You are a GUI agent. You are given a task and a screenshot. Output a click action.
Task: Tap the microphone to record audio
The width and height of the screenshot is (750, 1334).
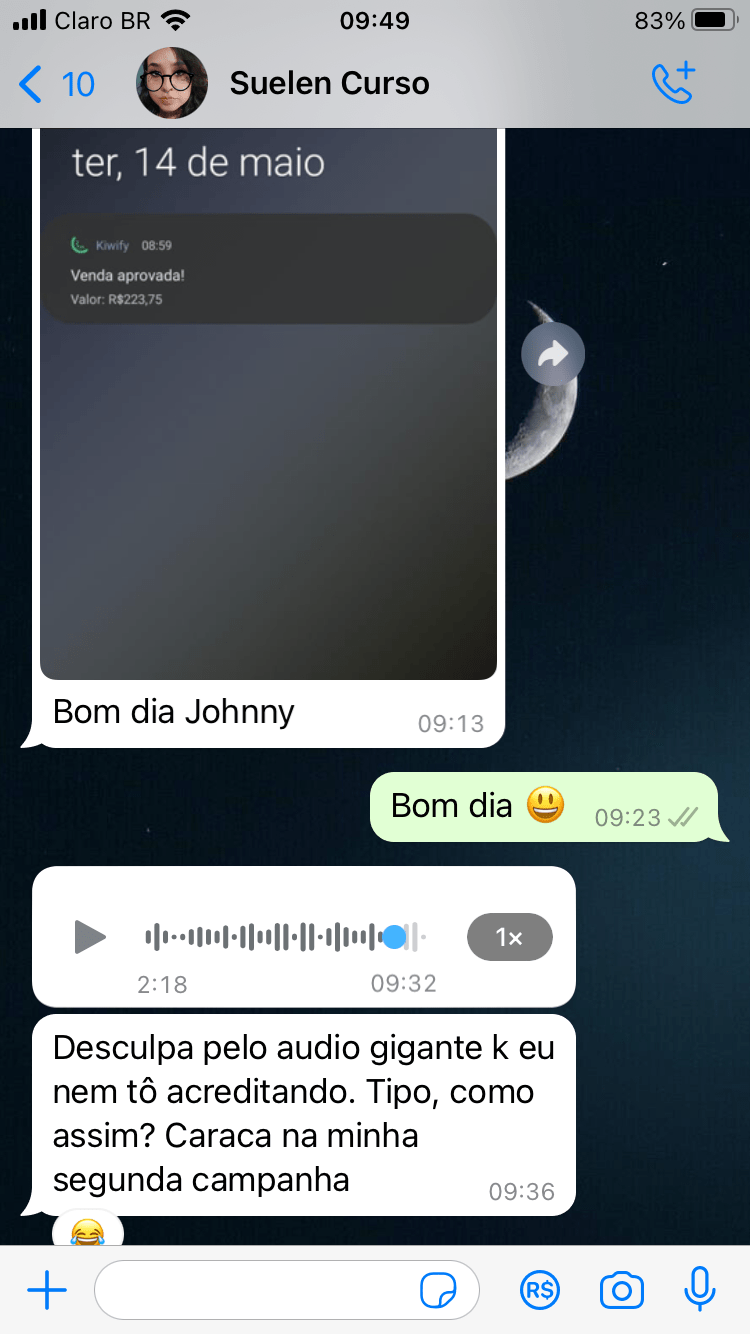[x=699, y=1289]
